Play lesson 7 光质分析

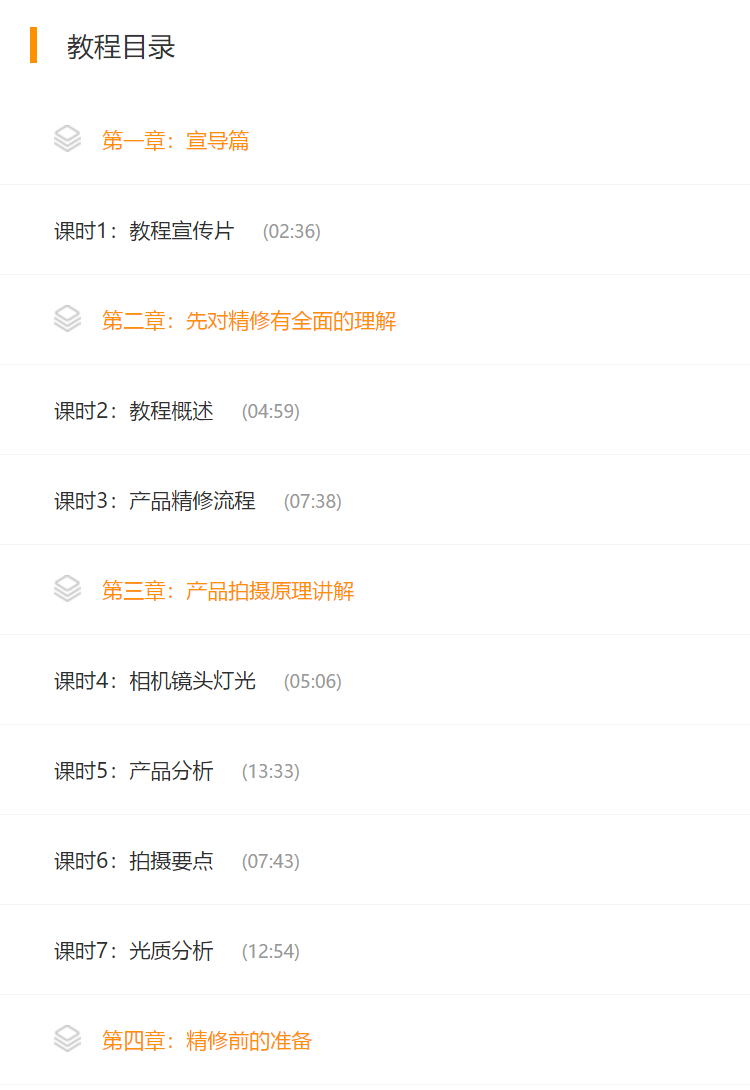click(134, 951)
